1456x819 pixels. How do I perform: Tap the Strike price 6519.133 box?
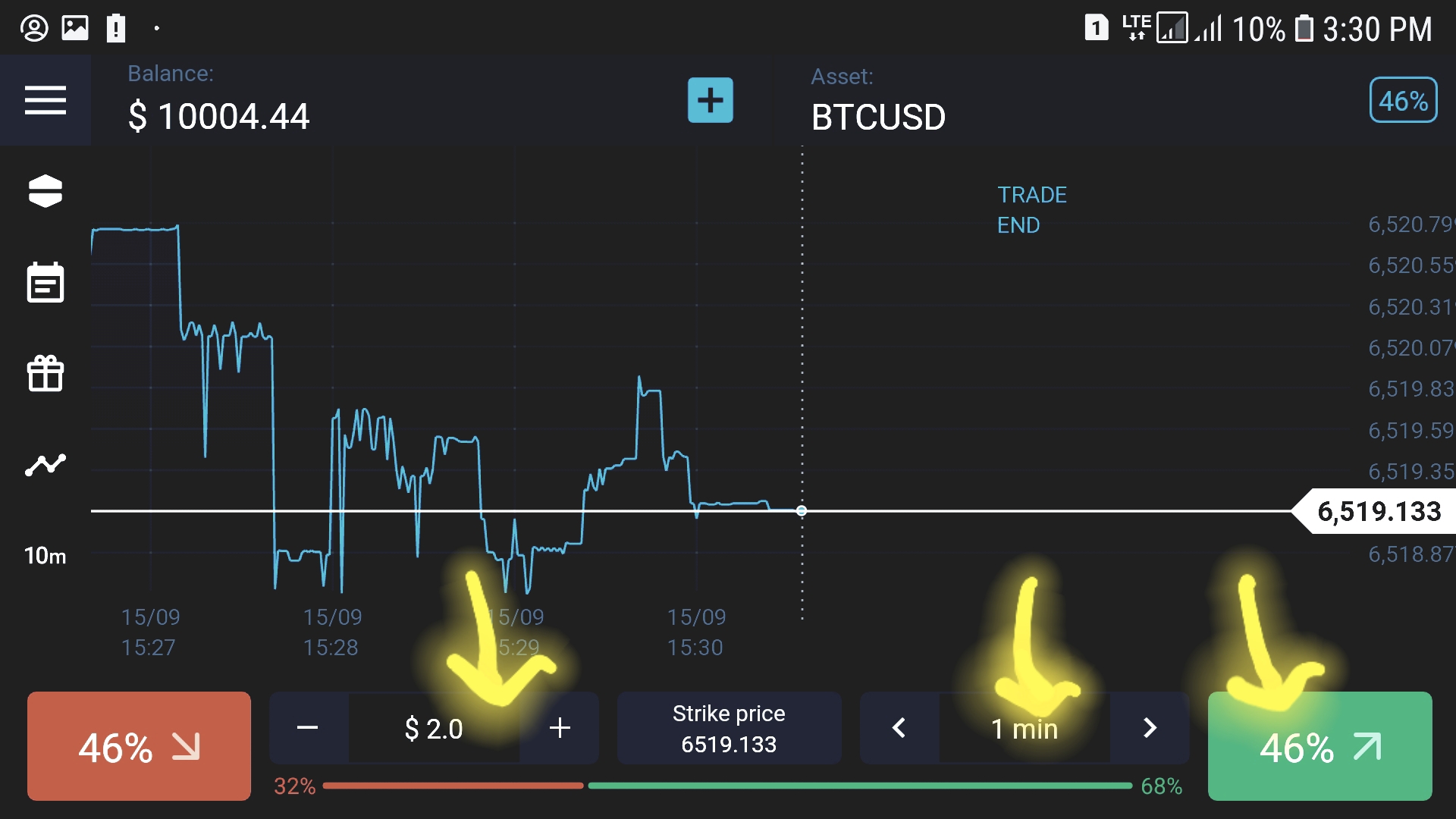pos(729,728)
